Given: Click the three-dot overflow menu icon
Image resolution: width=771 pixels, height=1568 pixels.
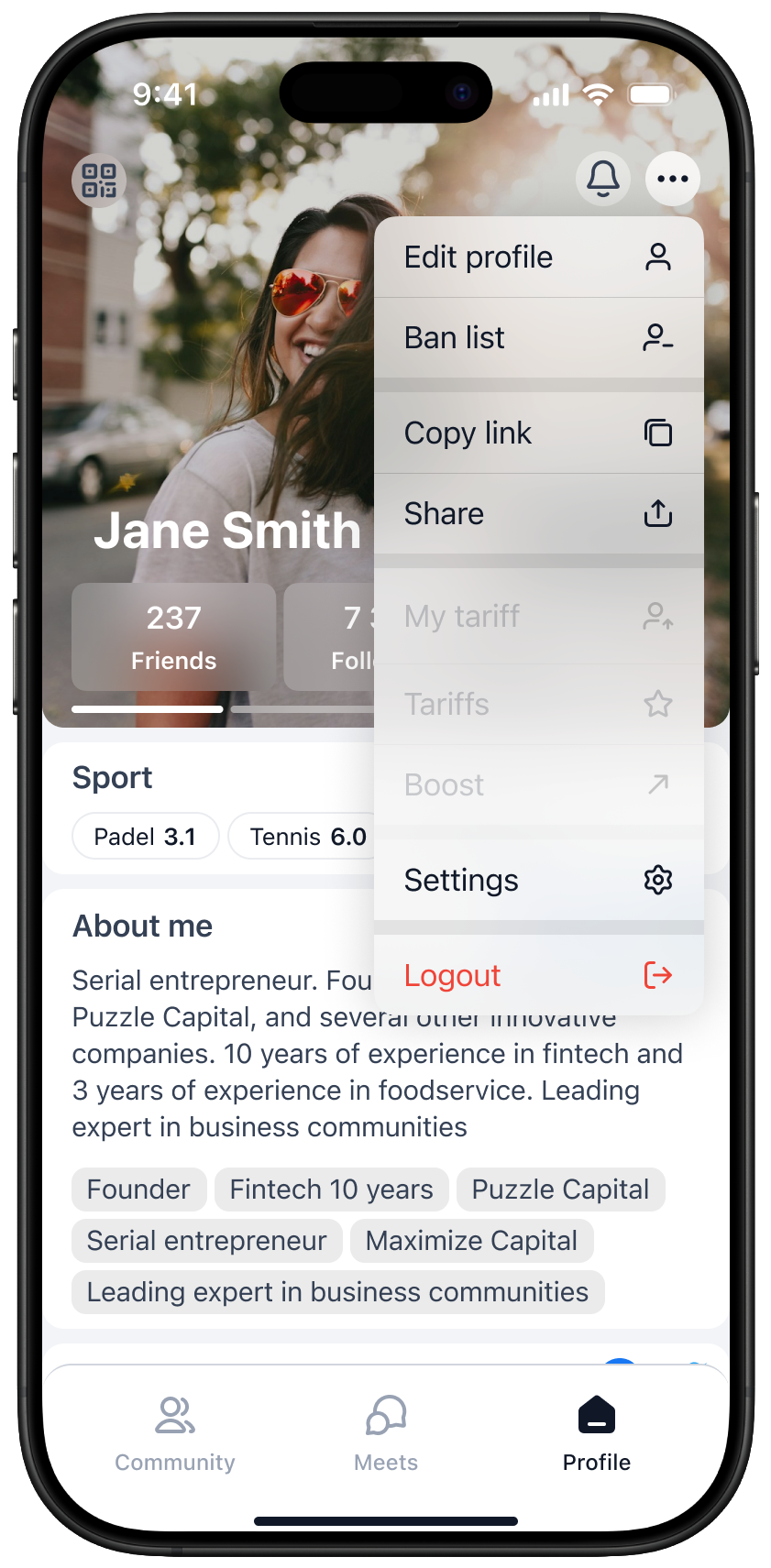Looking at the screenshot, I should 672,178.
